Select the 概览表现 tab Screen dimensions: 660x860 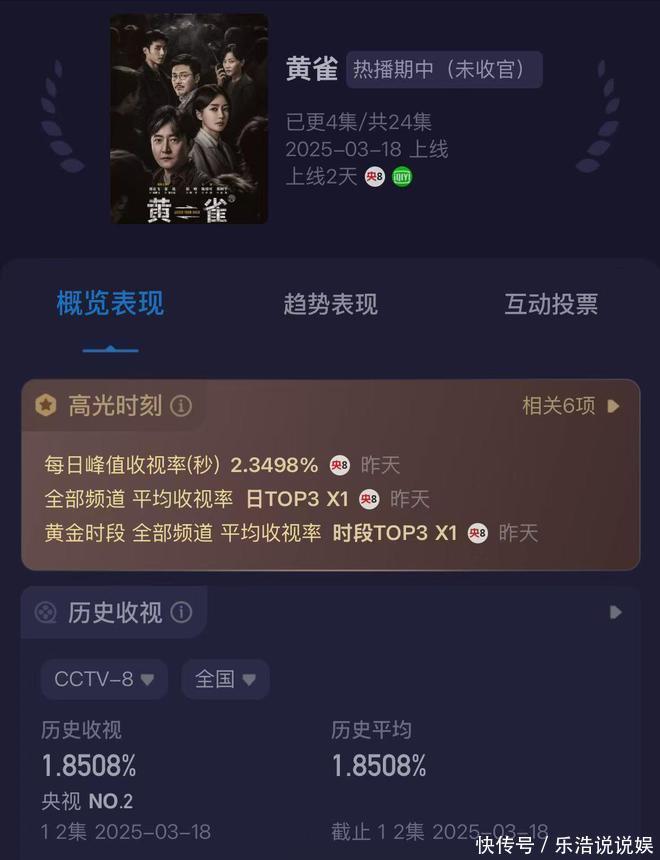(x=110, y=304)
